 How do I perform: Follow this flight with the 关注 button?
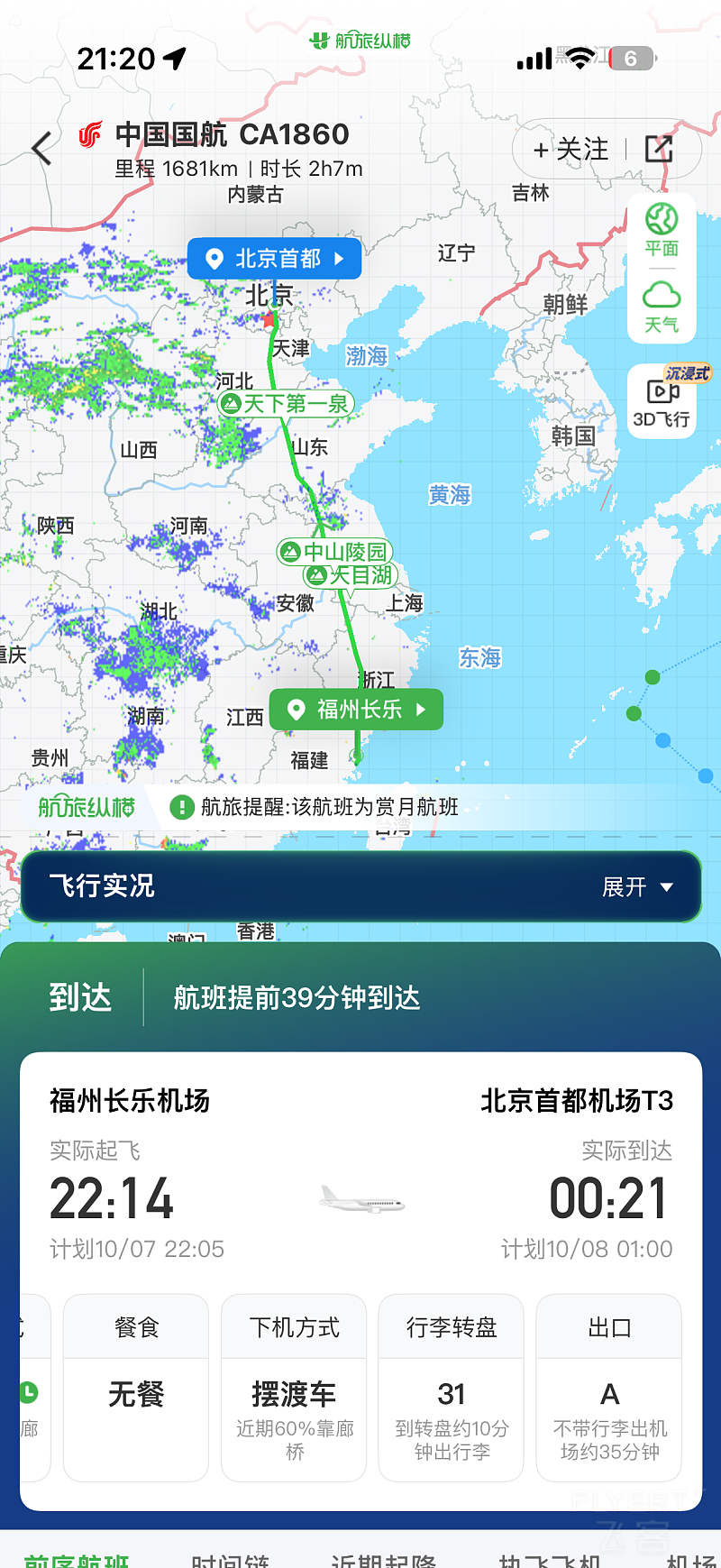point(570,150)
